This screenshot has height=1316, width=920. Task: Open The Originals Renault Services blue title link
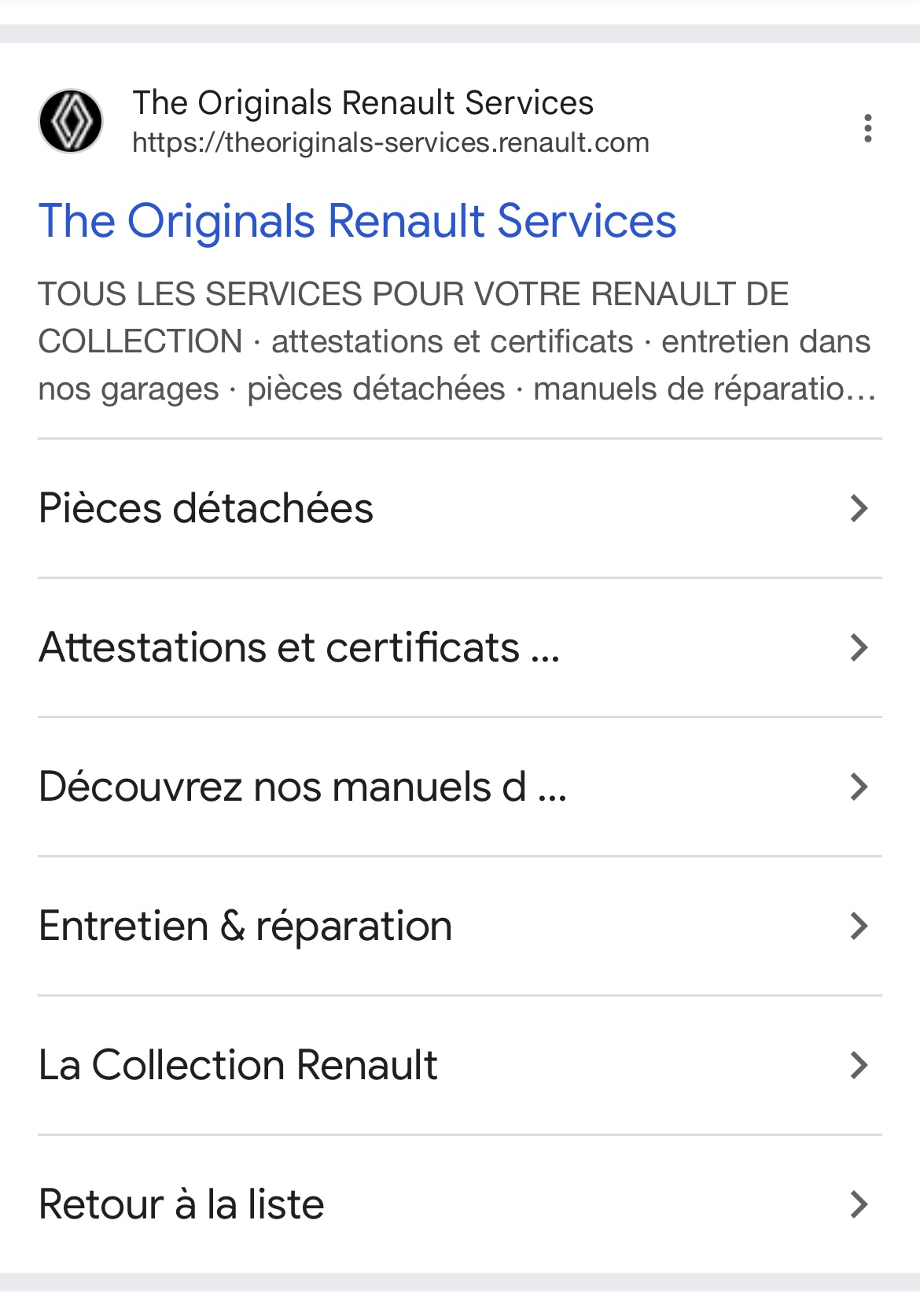[357, 221]
